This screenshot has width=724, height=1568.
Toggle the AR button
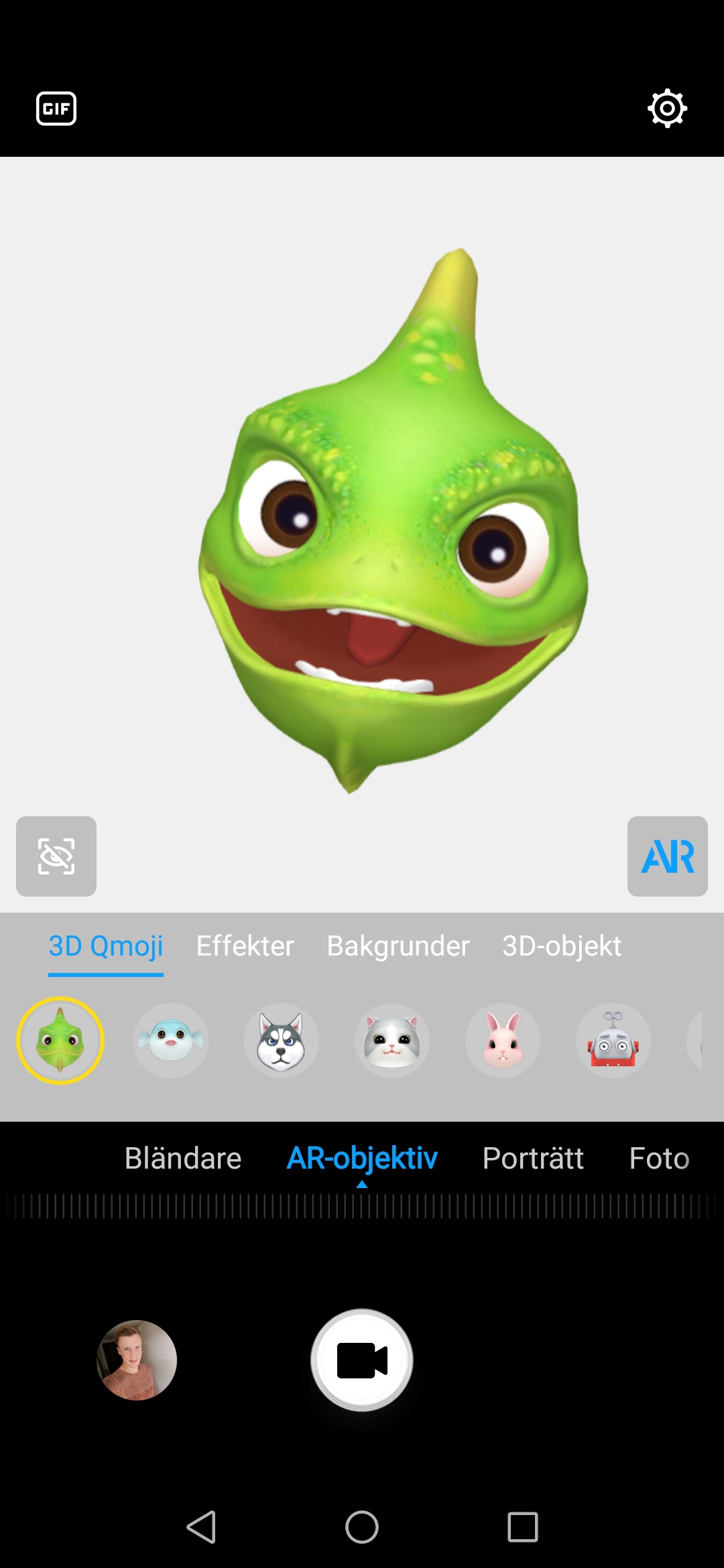(667, 856)
